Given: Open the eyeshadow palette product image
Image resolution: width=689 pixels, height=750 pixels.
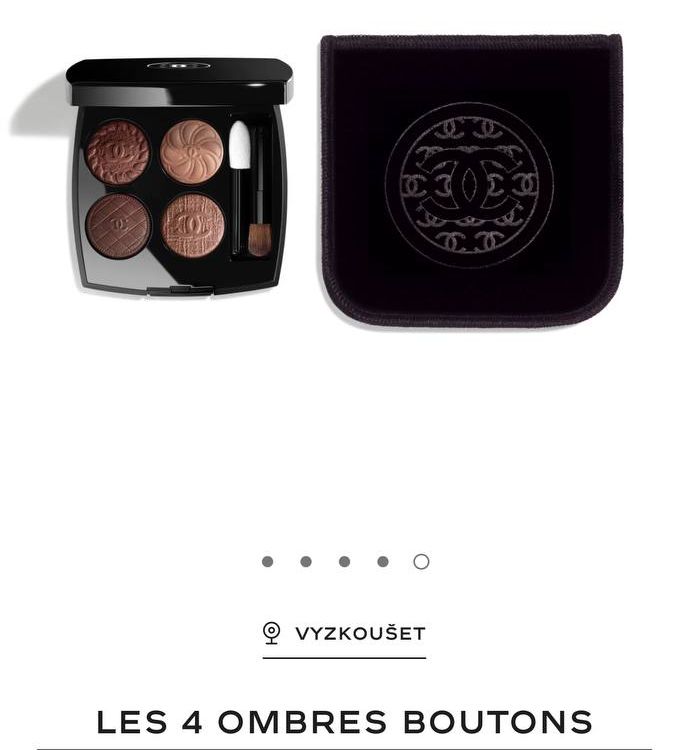Looking at the screenshot, I should [x=180, y=176].
